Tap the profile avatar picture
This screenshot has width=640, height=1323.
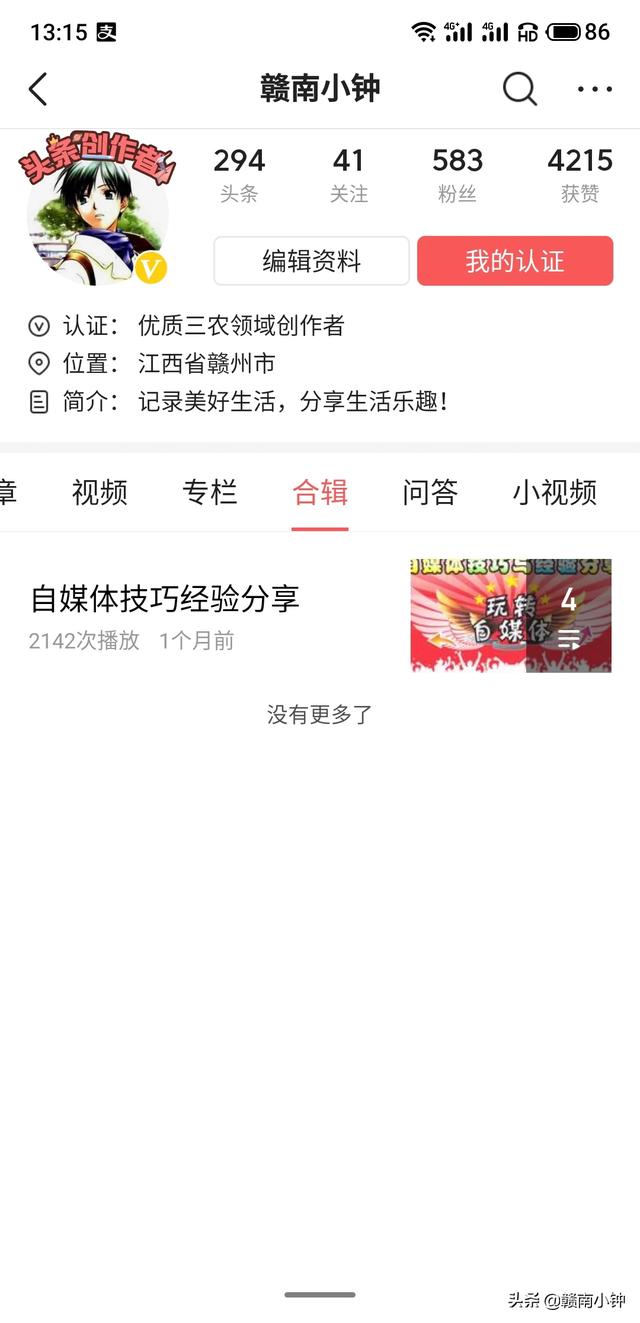(97, 213)
